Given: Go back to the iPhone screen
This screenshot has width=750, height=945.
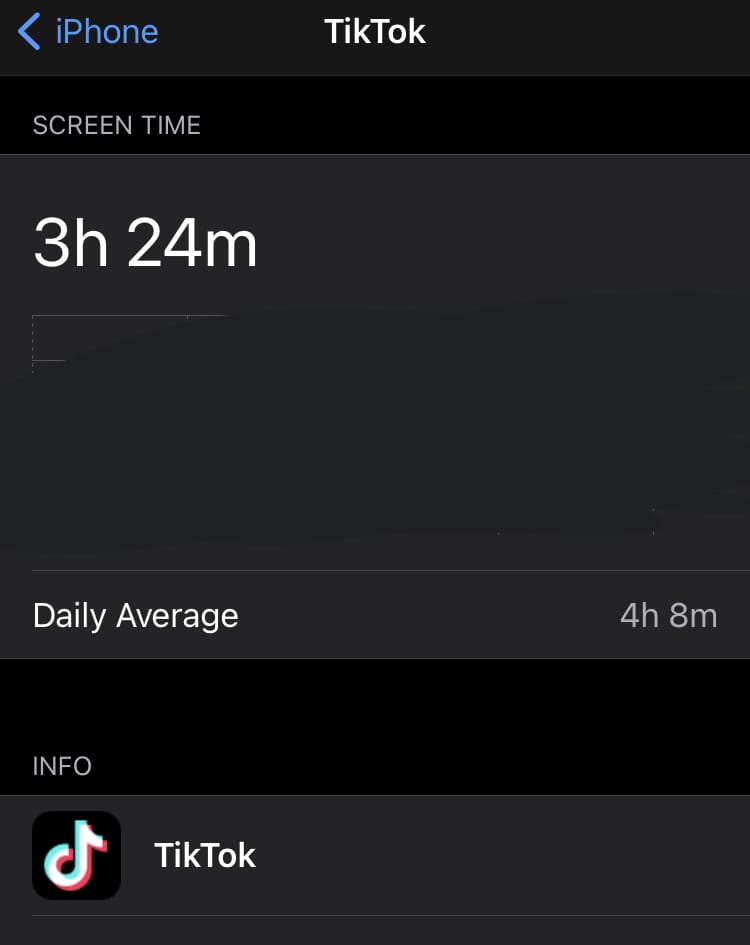Looking at the screenshot, I should tap(88, 32).
